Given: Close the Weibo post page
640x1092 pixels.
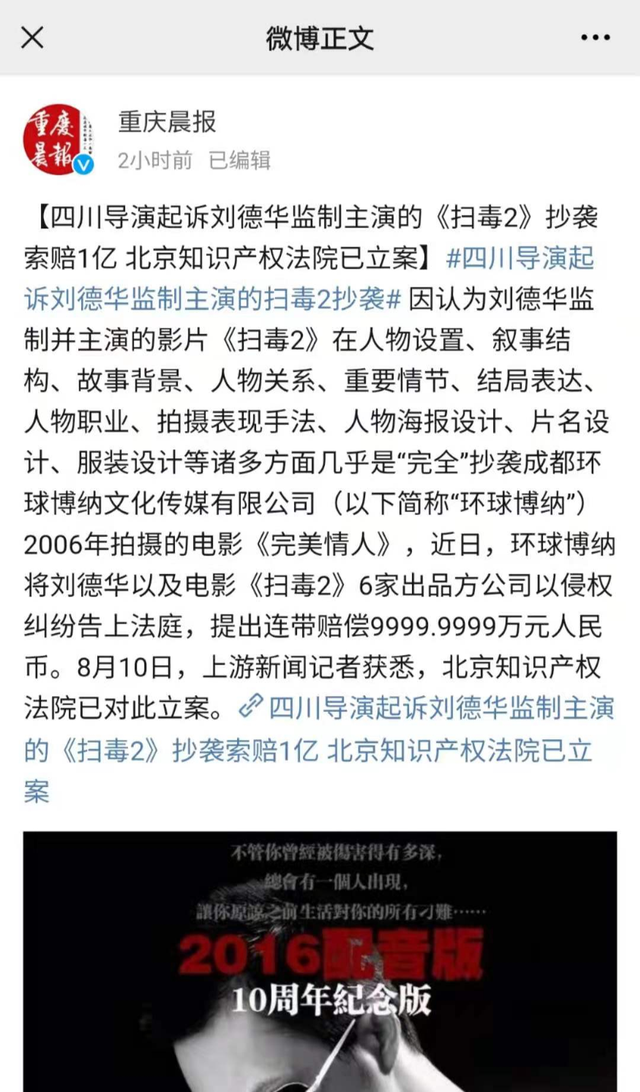Looking at the screenshot, I should pyautogui.click(x=32, y=38).
